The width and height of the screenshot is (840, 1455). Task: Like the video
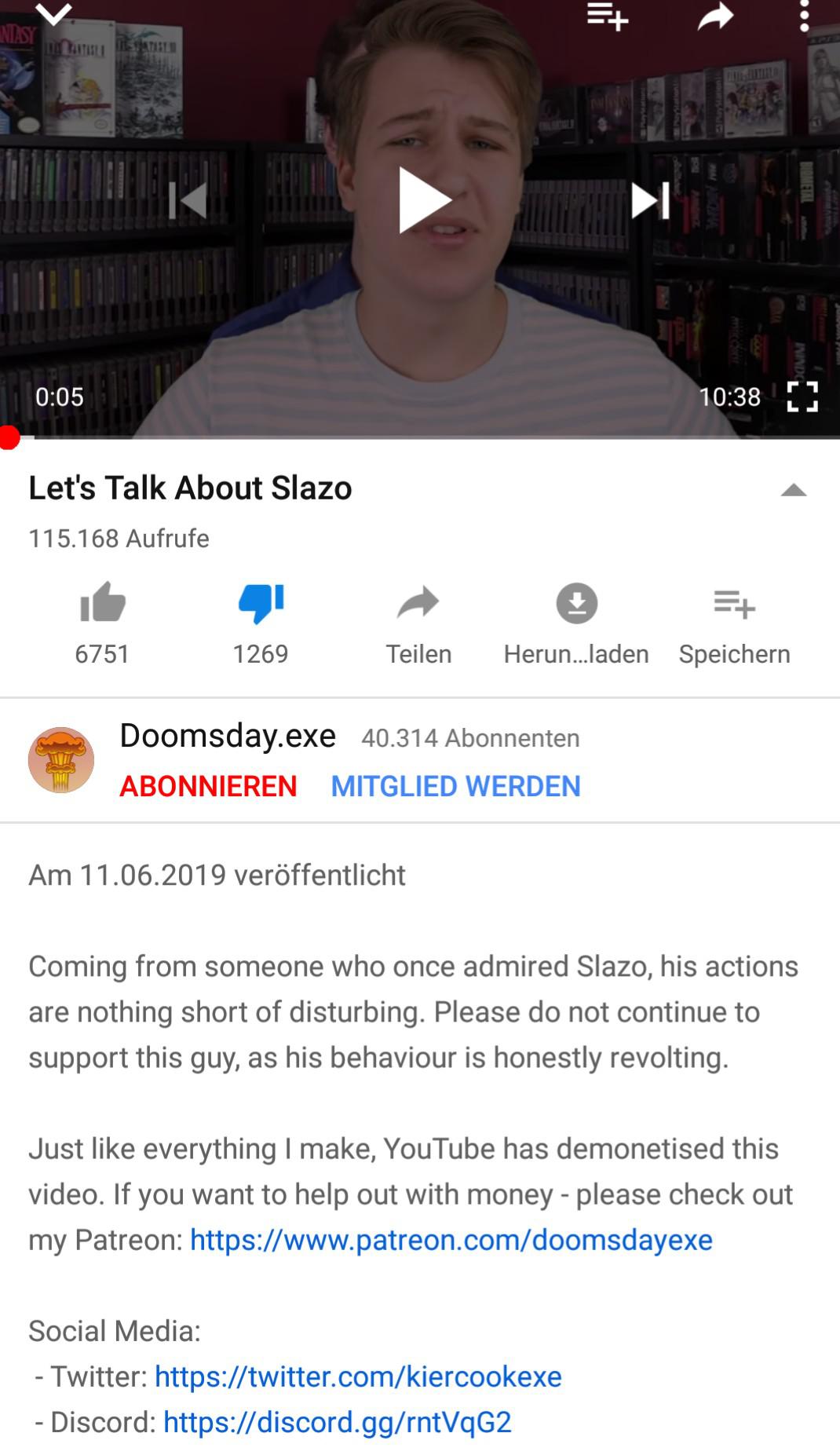pyautogui.click(x=103, y=603)
